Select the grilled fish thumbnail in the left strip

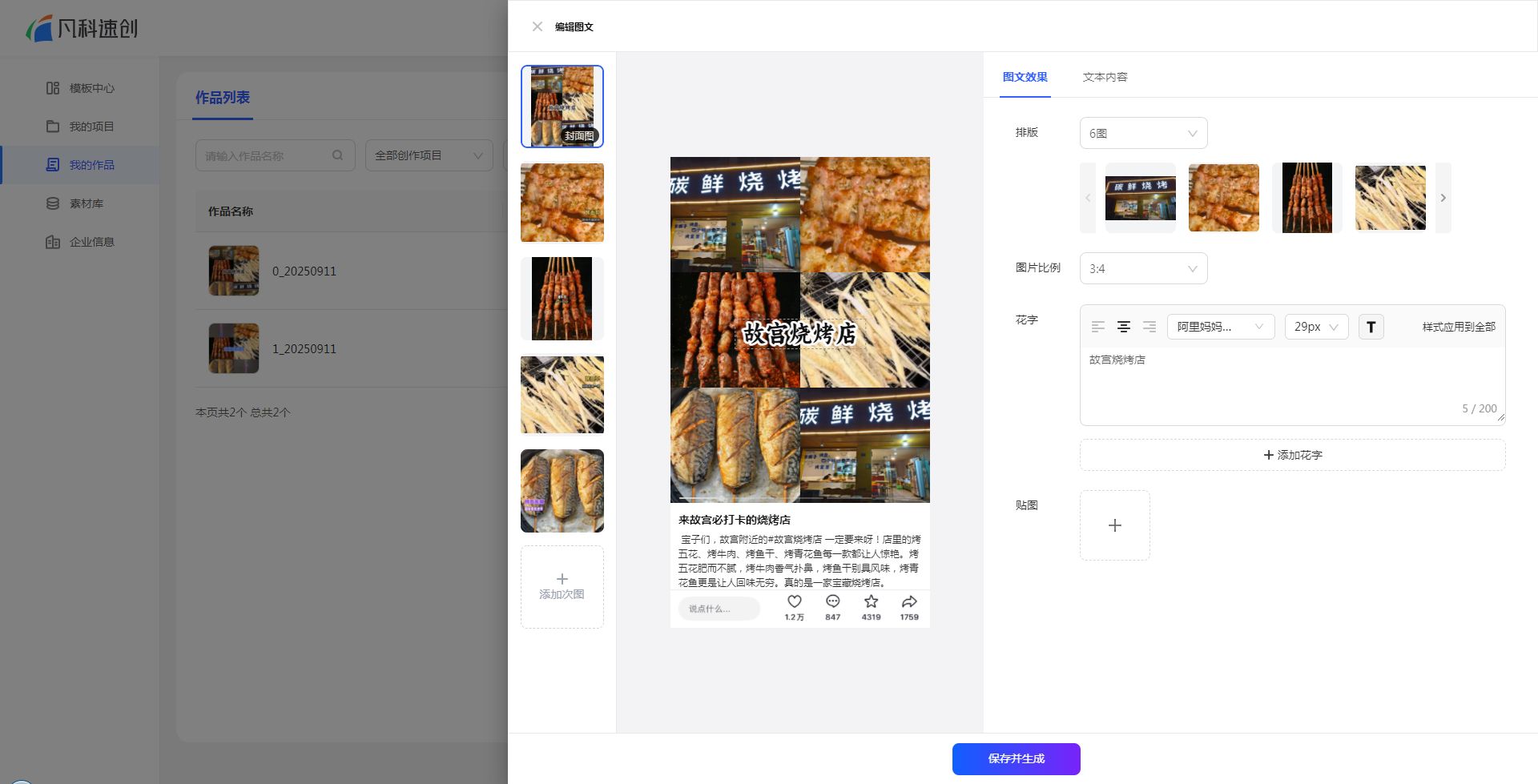tap(562, 491)
